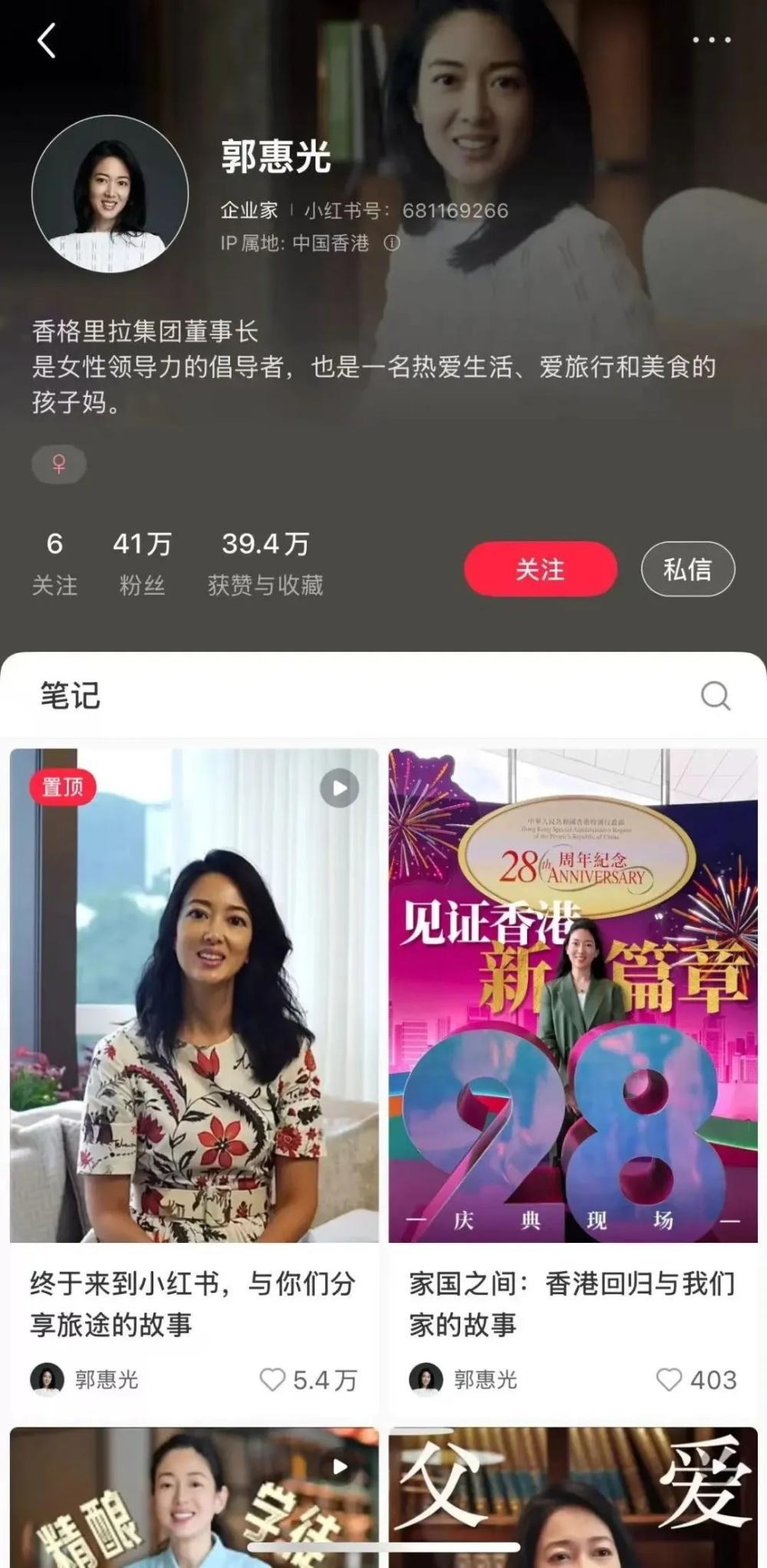Tap the IP属地 info icon
This screenshot has height=1568, width=767.
[x=392, y=243]
